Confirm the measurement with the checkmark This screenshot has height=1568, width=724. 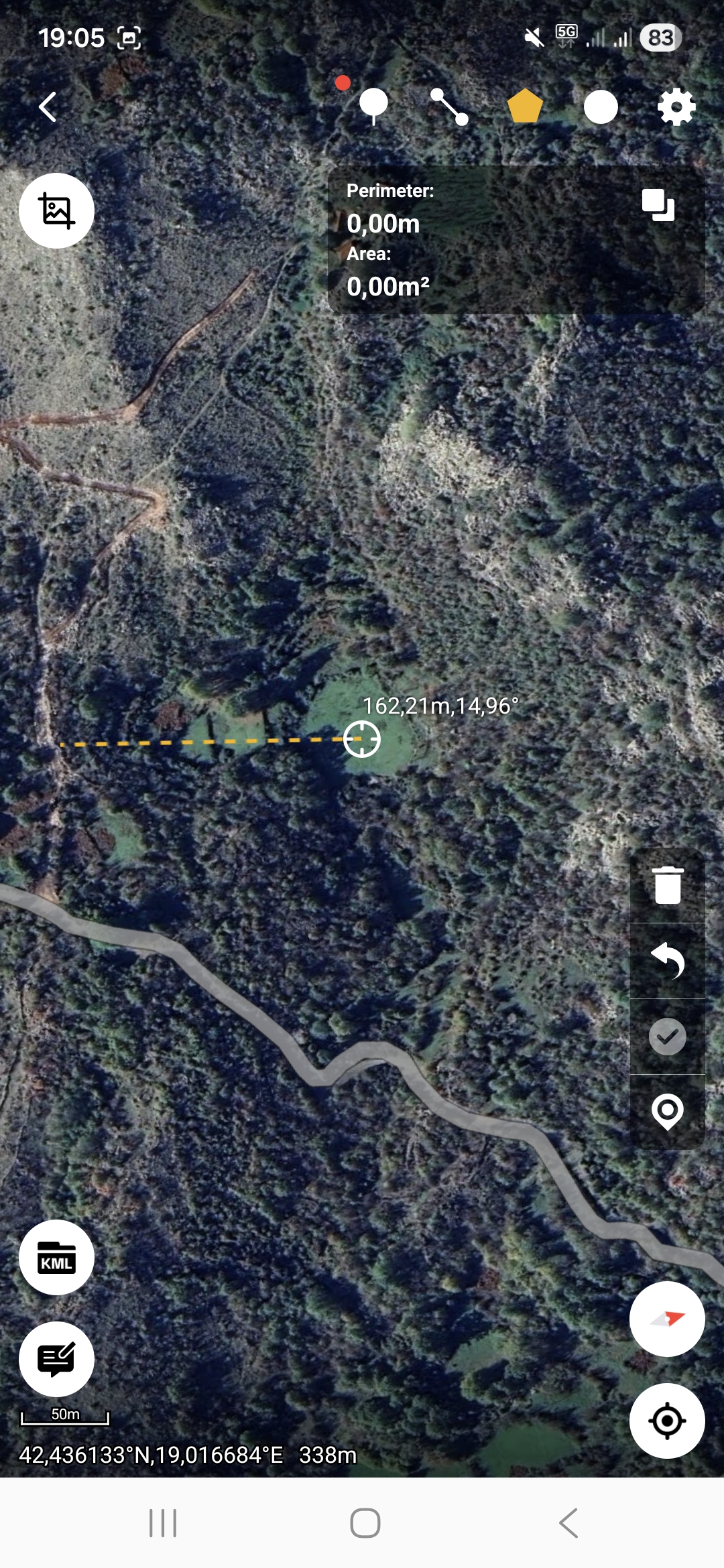668,1037
